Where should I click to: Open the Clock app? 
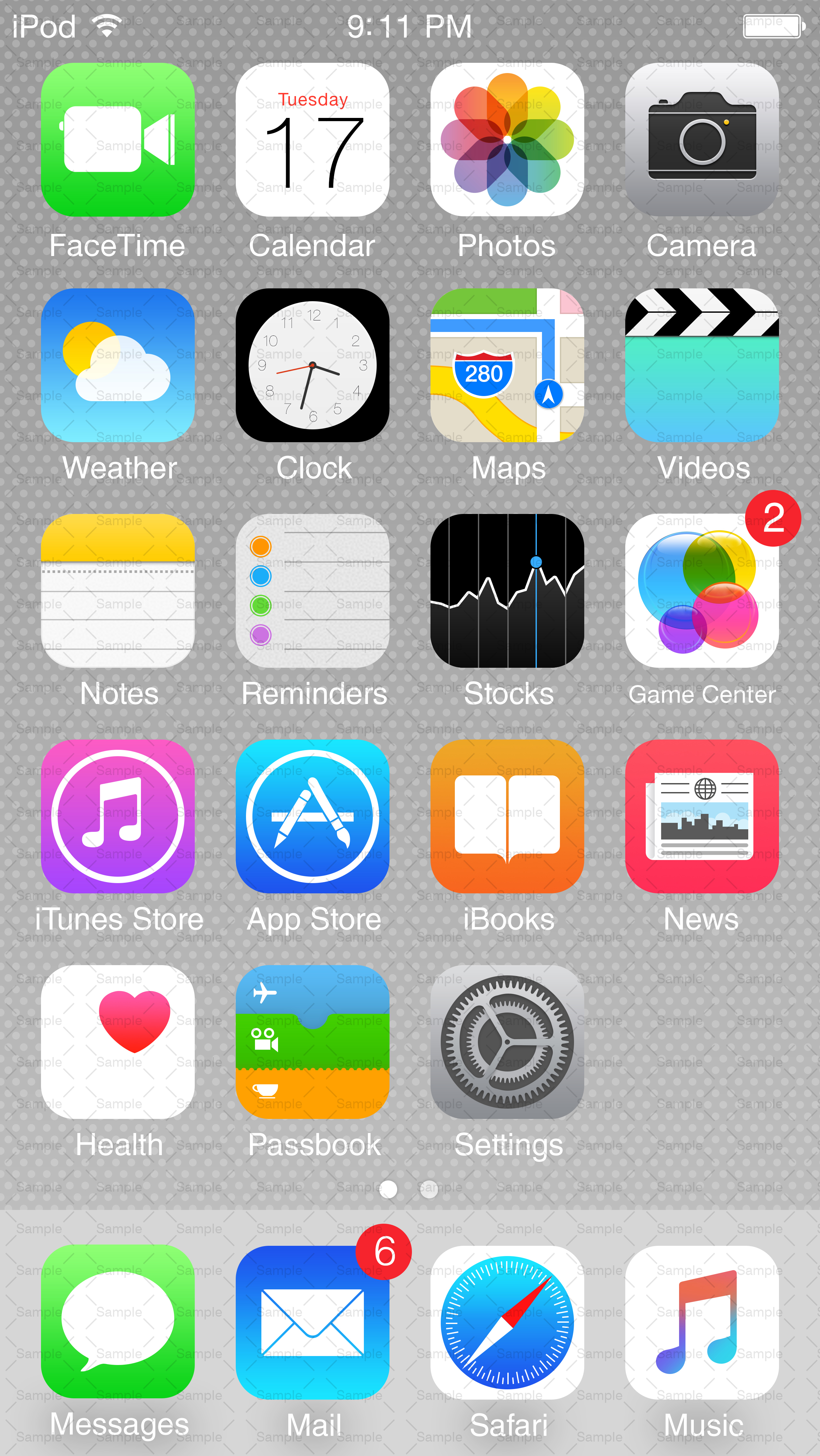pyautogui.click(x=313, y=365)
